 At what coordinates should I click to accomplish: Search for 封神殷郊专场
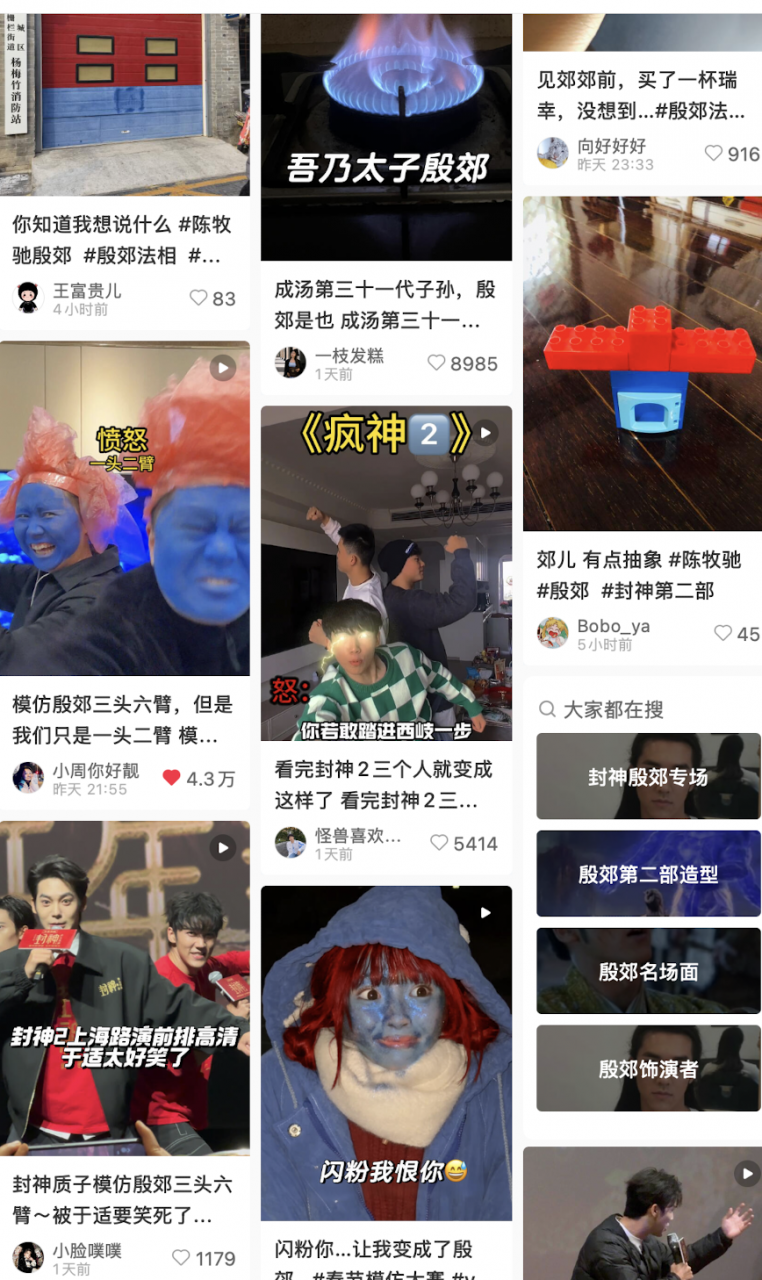(648, 776)
